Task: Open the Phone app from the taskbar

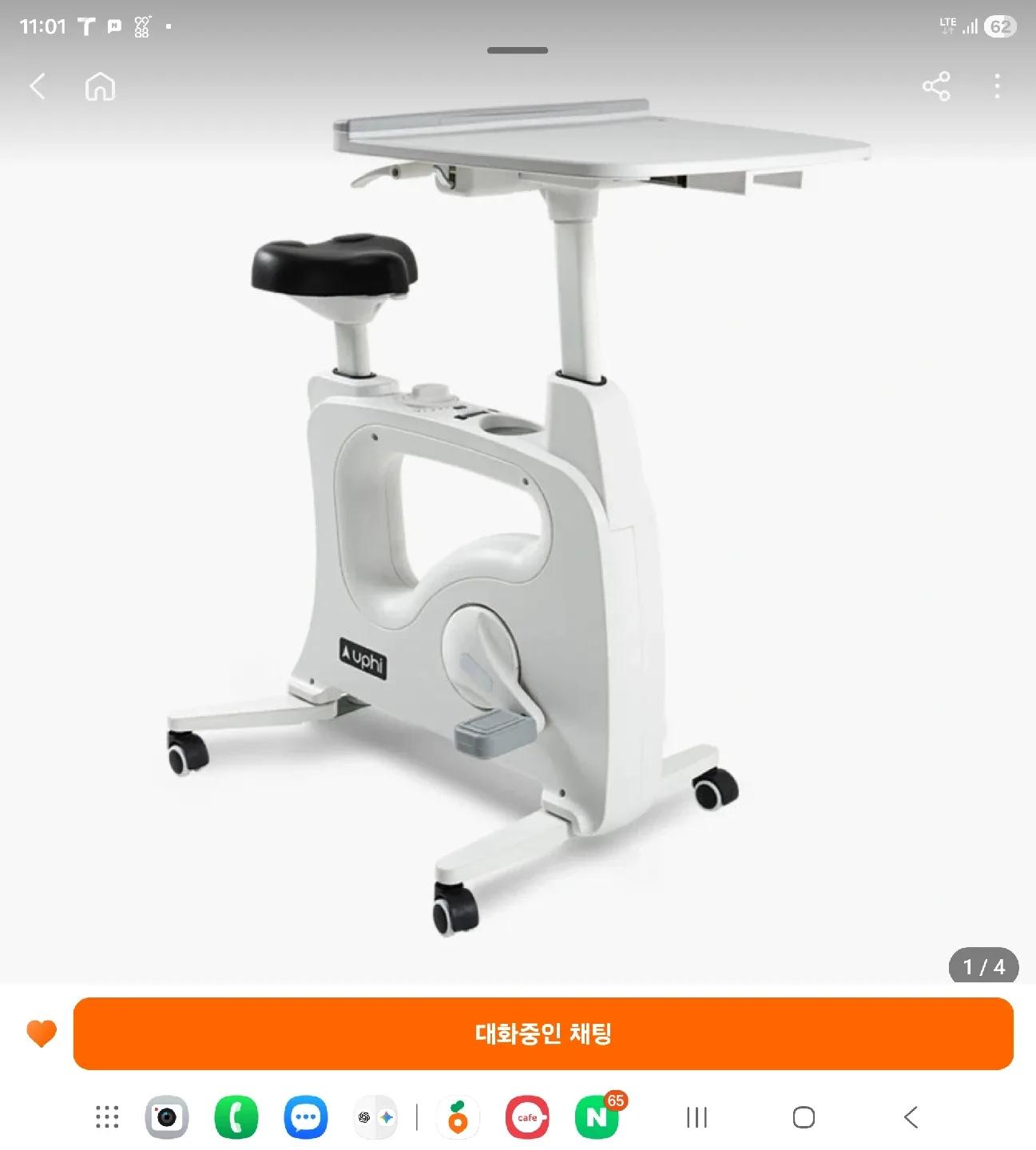Action: [x=236, y=1117]
